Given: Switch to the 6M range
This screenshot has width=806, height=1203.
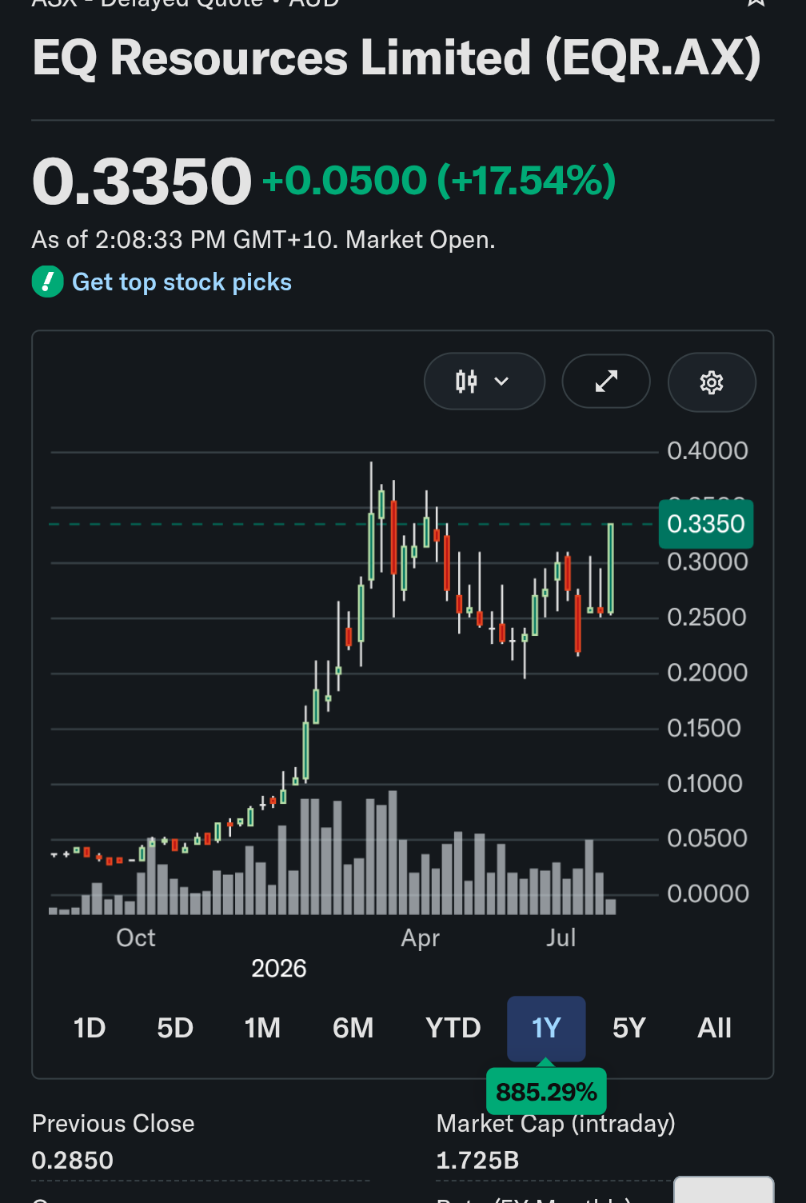Looking at the screenshot, I should click(353, 1028).
